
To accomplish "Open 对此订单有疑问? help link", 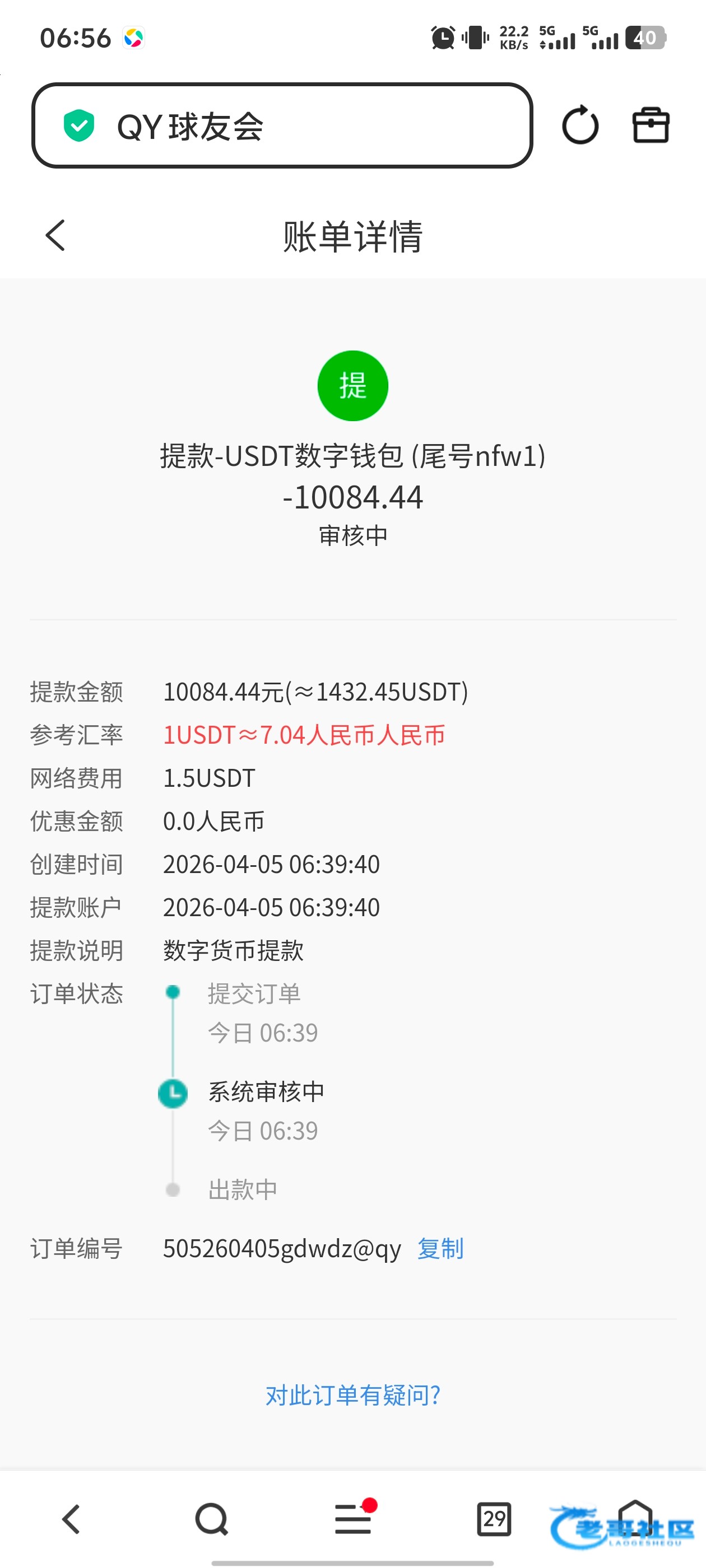I will click(x=352, y=1395).
